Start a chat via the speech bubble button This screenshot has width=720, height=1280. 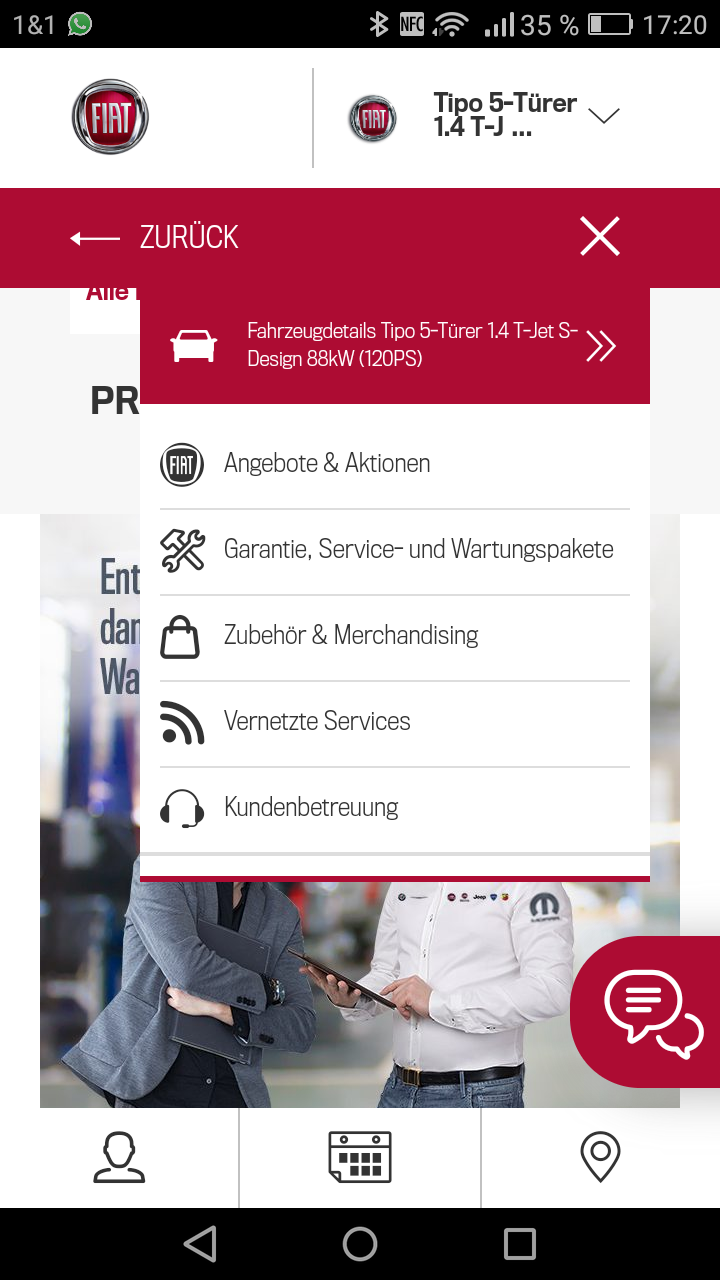click(652, 1012)
